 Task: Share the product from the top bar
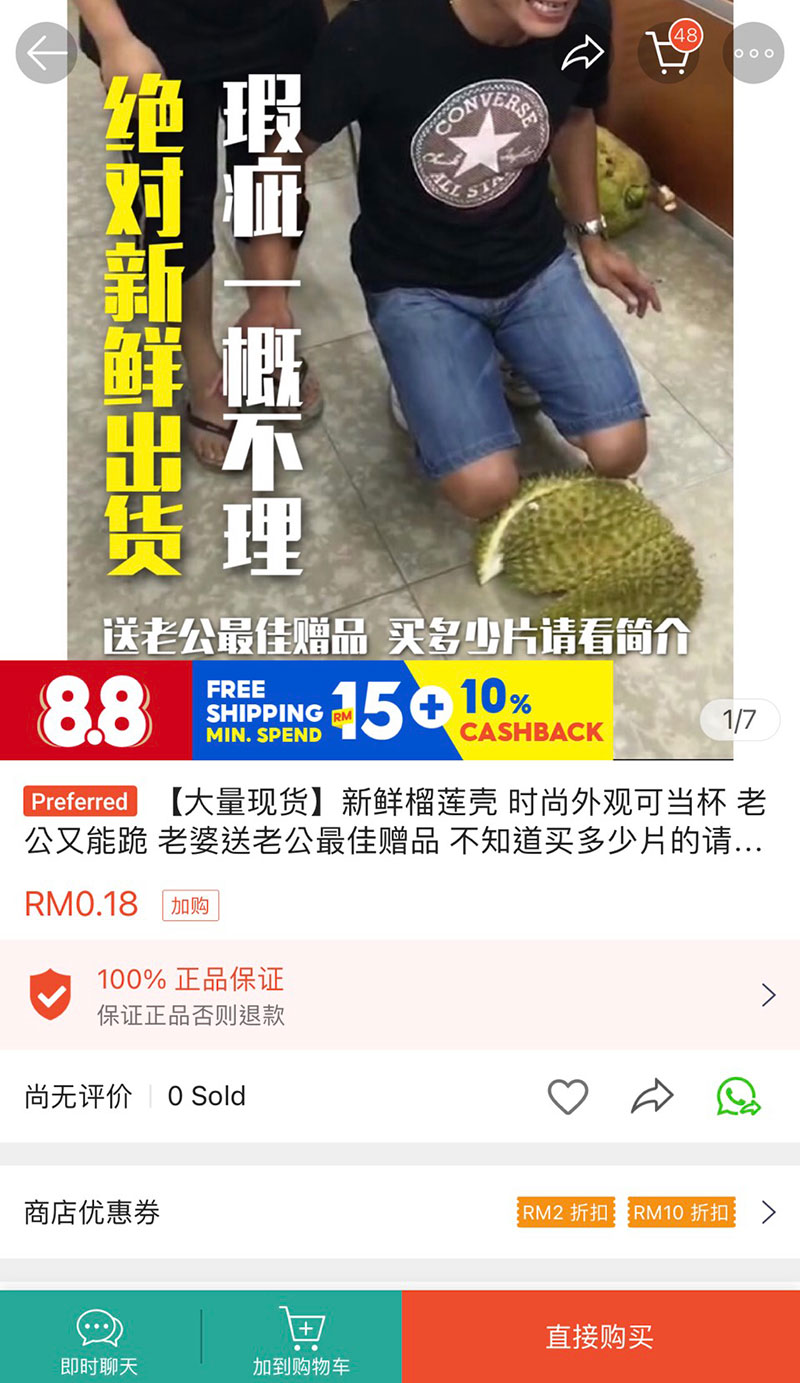point(583,53)
